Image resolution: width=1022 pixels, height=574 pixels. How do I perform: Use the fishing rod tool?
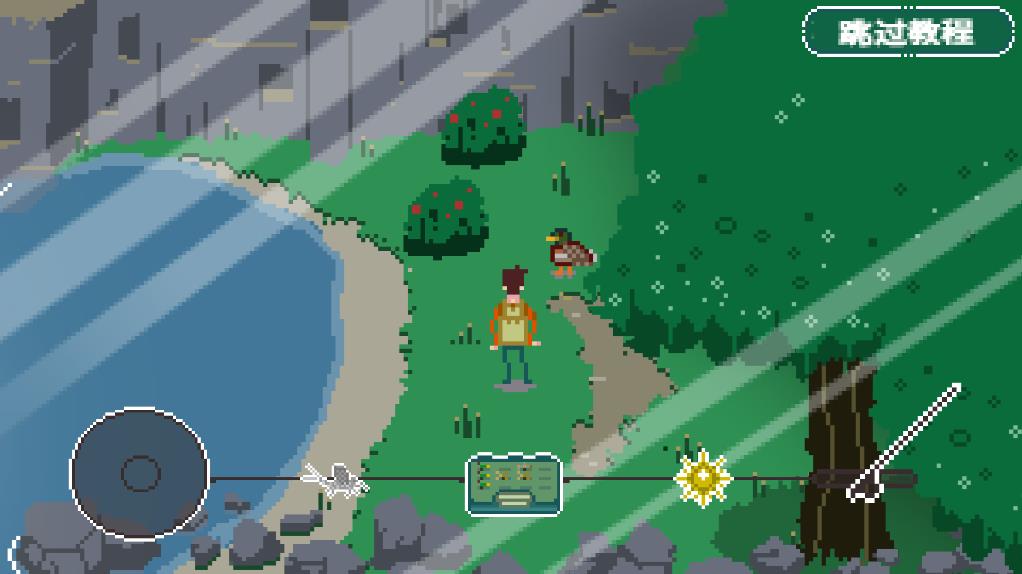[x=905, y=441]
